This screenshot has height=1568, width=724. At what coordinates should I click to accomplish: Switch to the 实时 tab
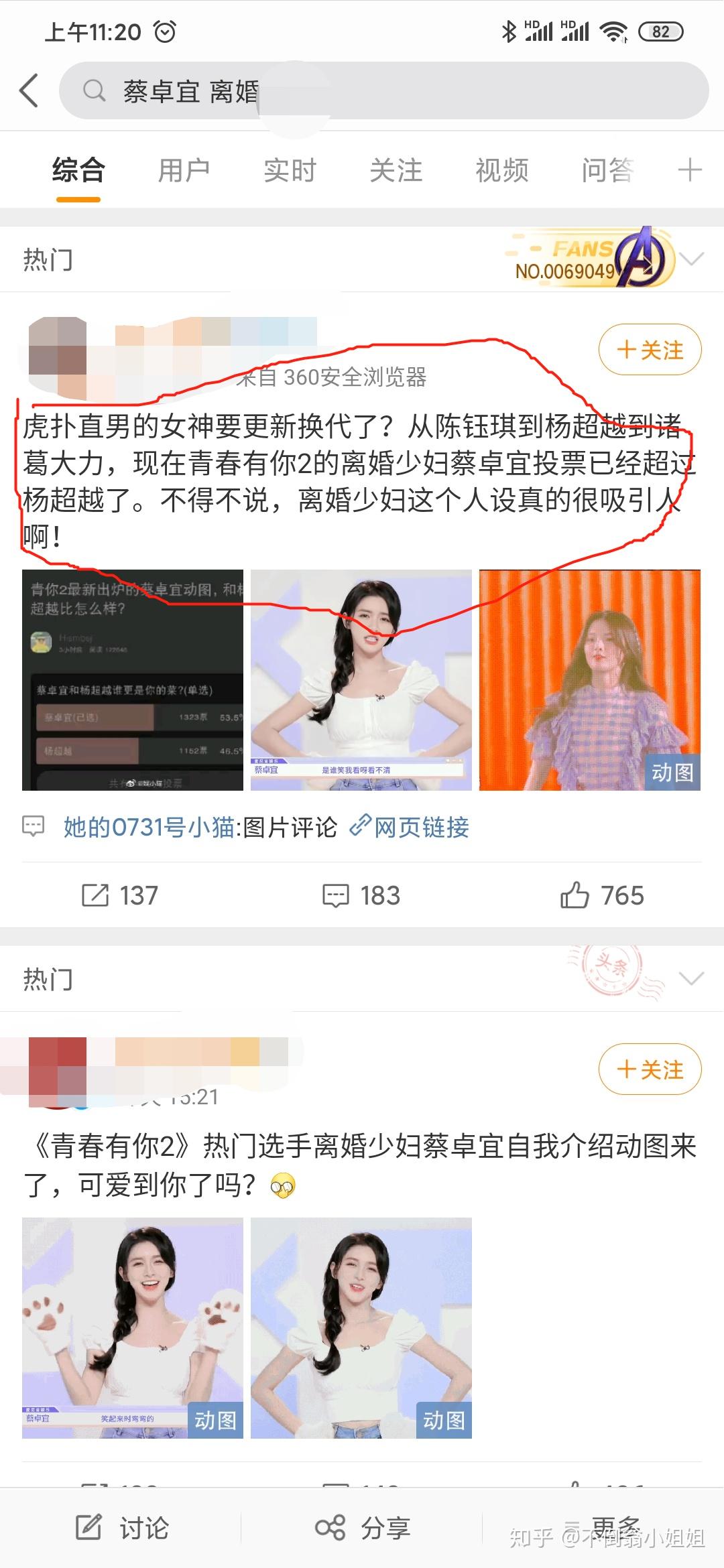click(x=290, y=170)
